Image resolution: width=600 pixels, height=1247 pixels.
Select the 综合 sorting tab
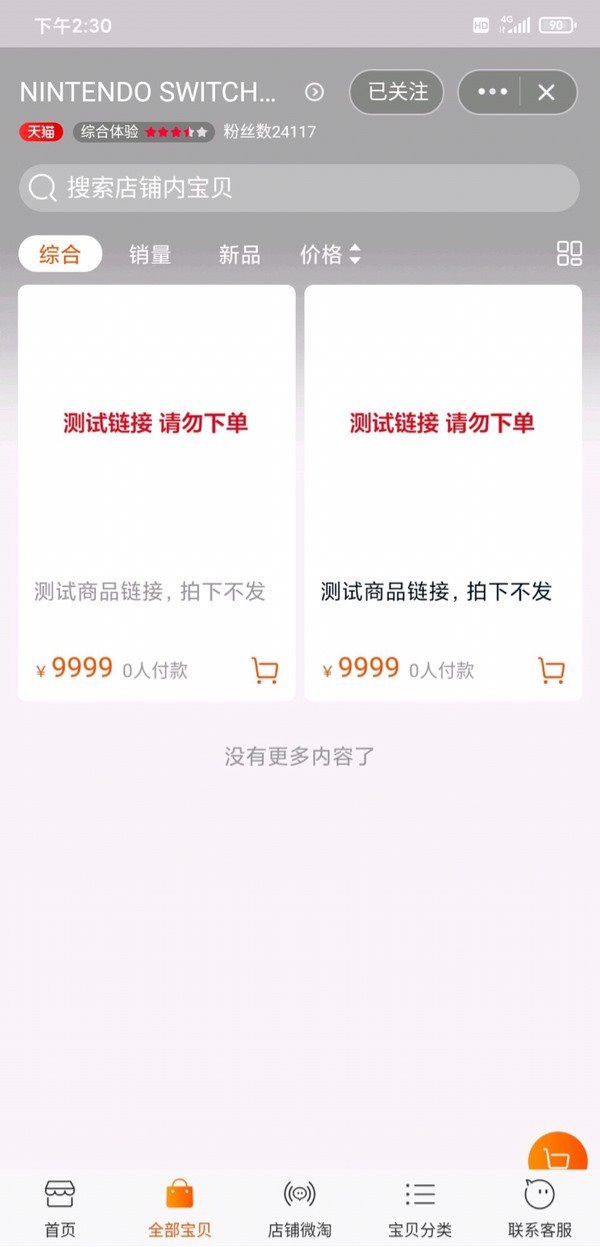(60, 254)
